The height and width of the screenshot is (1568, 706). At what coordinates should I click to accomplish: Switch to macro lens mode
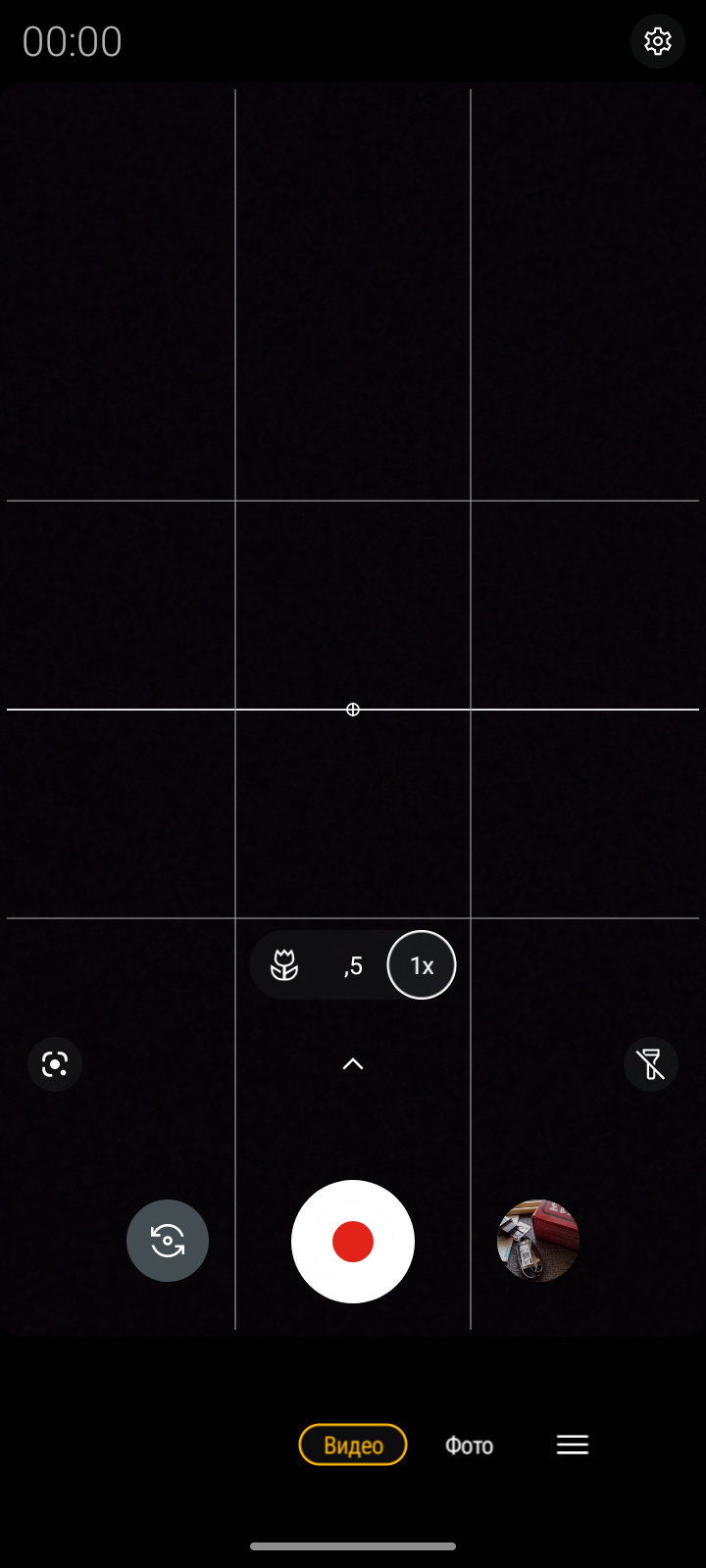tap(284, 965)
